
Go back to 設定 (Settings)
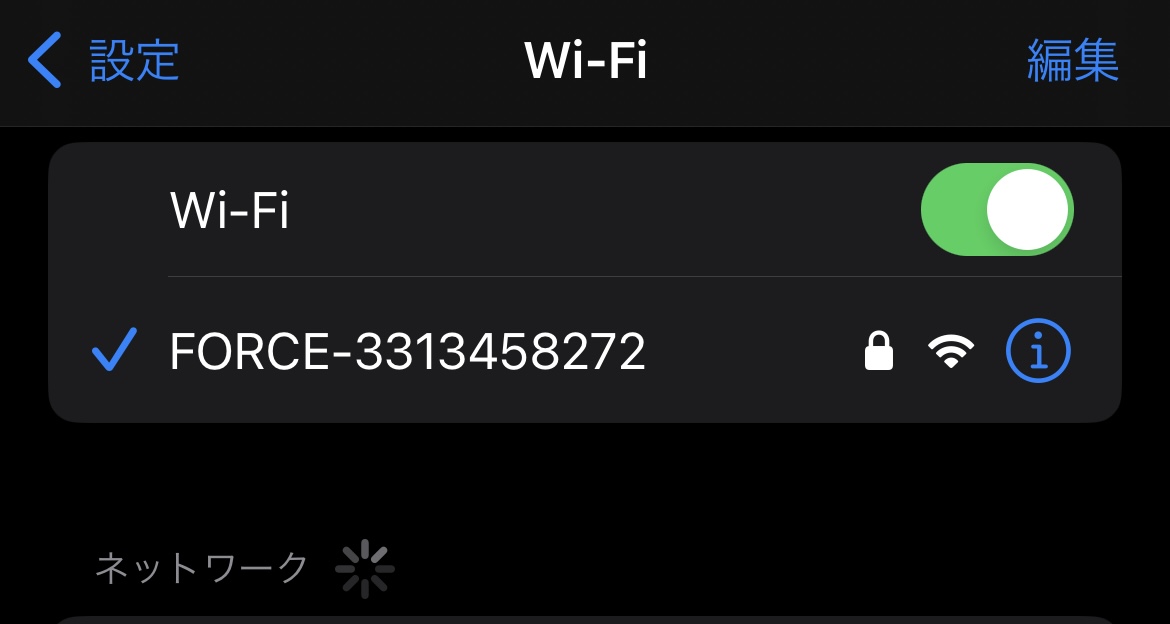click(104, 60)
